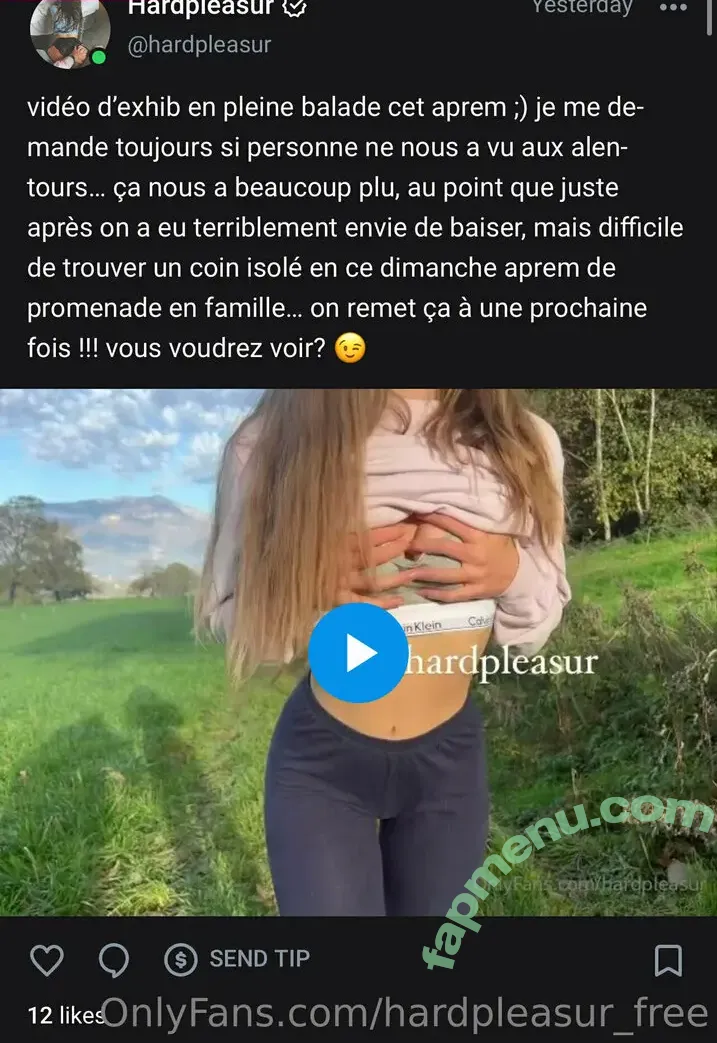Play the video in the post
This screenshot has height=1043, width=717.
pos(357,652)
